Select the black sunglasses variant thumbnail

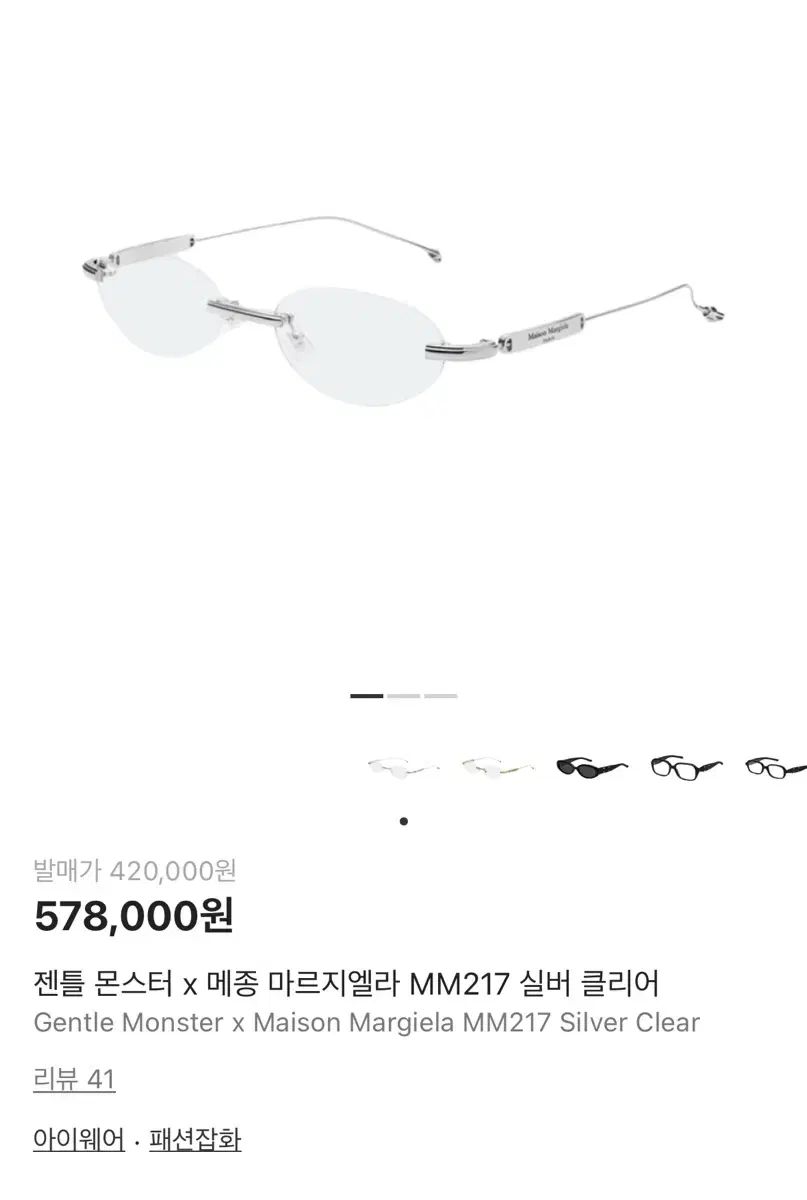coord(591,768)
